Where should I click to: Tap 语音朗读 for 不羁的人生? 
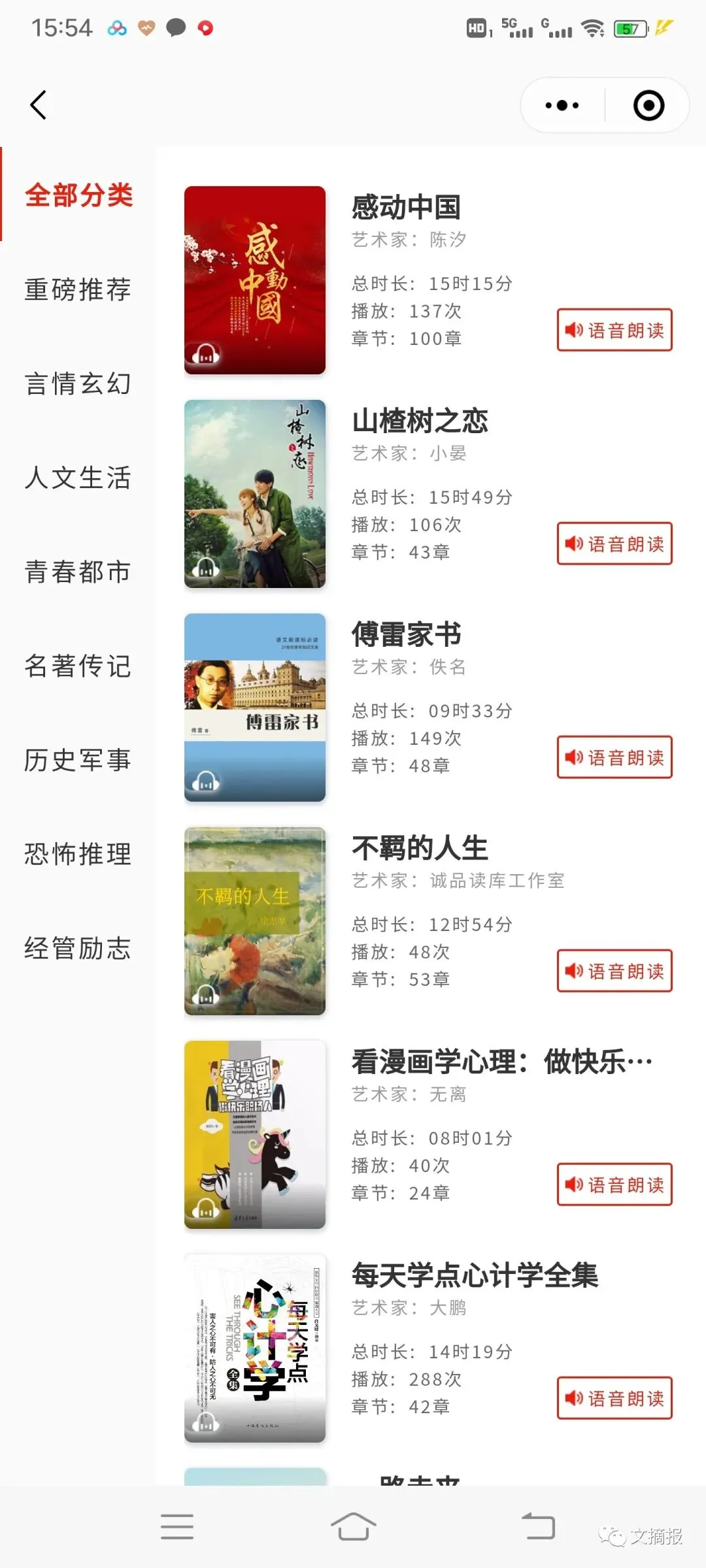(x=614, y=971)
